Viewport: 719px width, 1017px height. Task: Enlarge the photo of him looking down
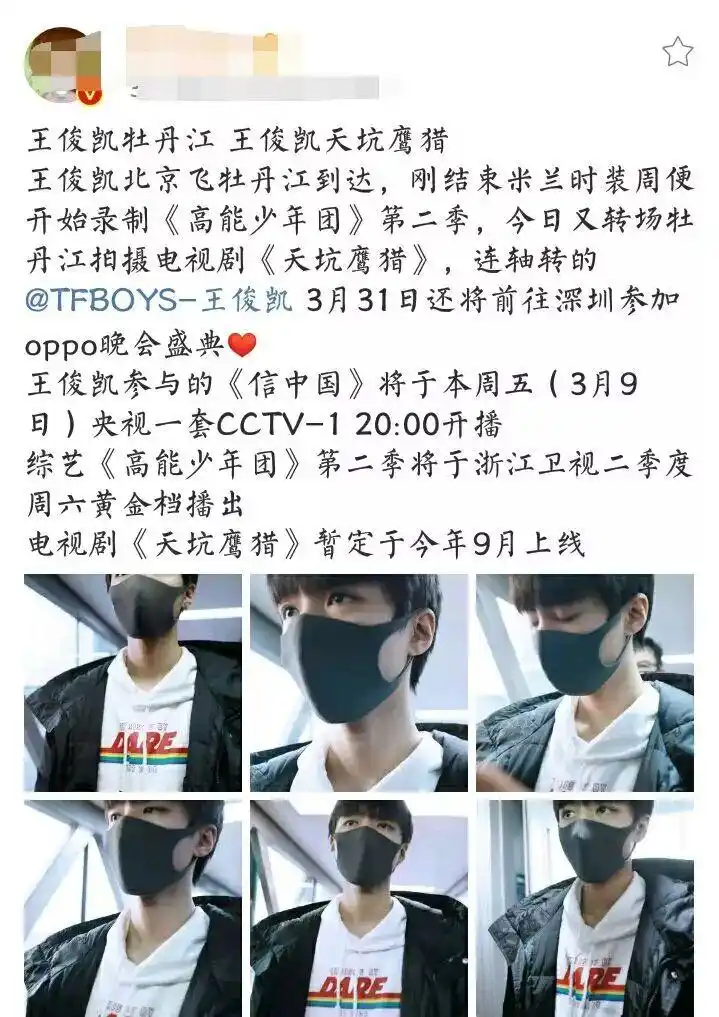click(x=584, y=683)
